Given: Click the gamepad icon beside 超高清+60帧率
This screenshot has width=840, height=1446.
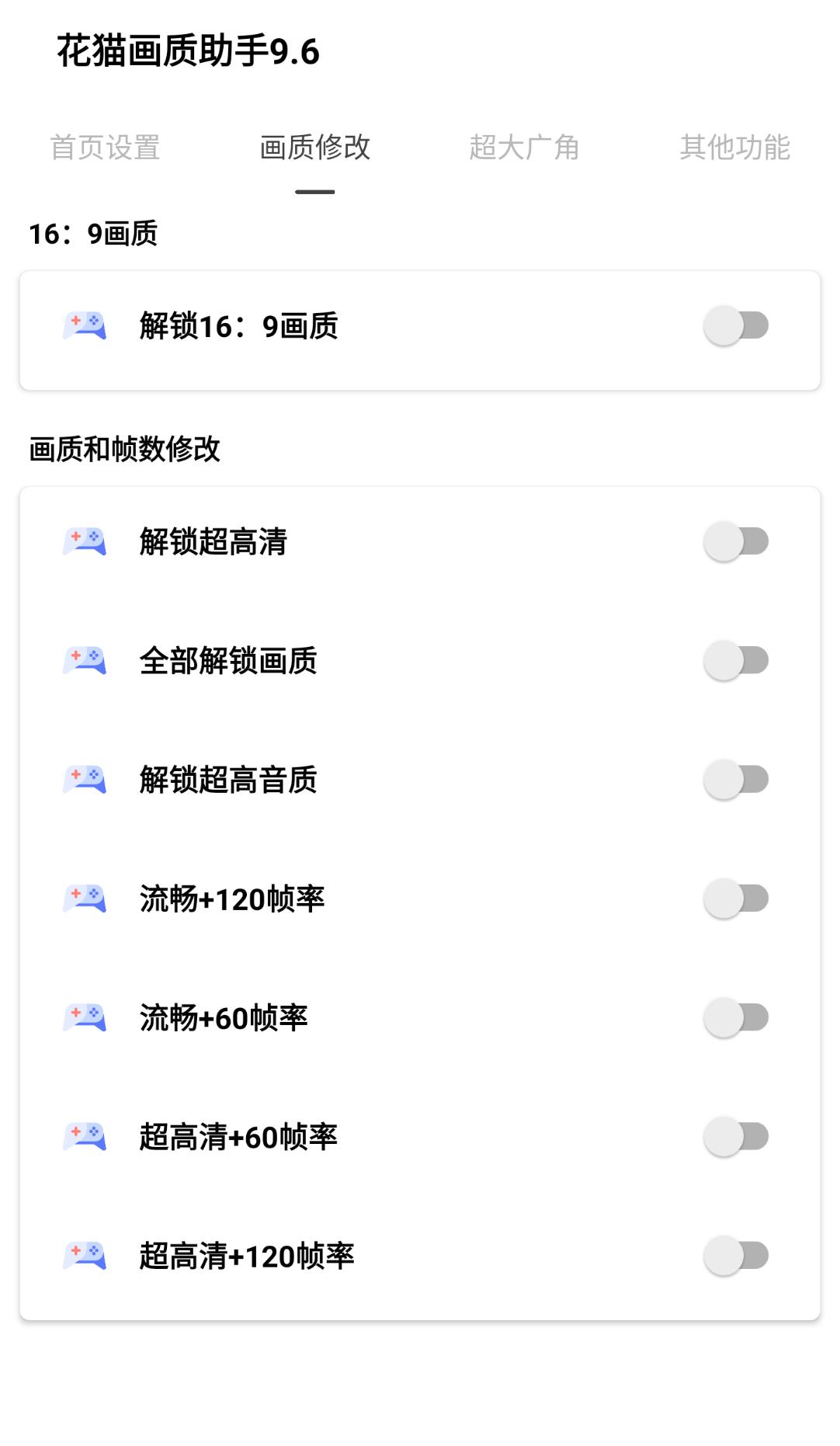Looking at the screenshot, I should pyautogui.click(x=85, y=1136).
